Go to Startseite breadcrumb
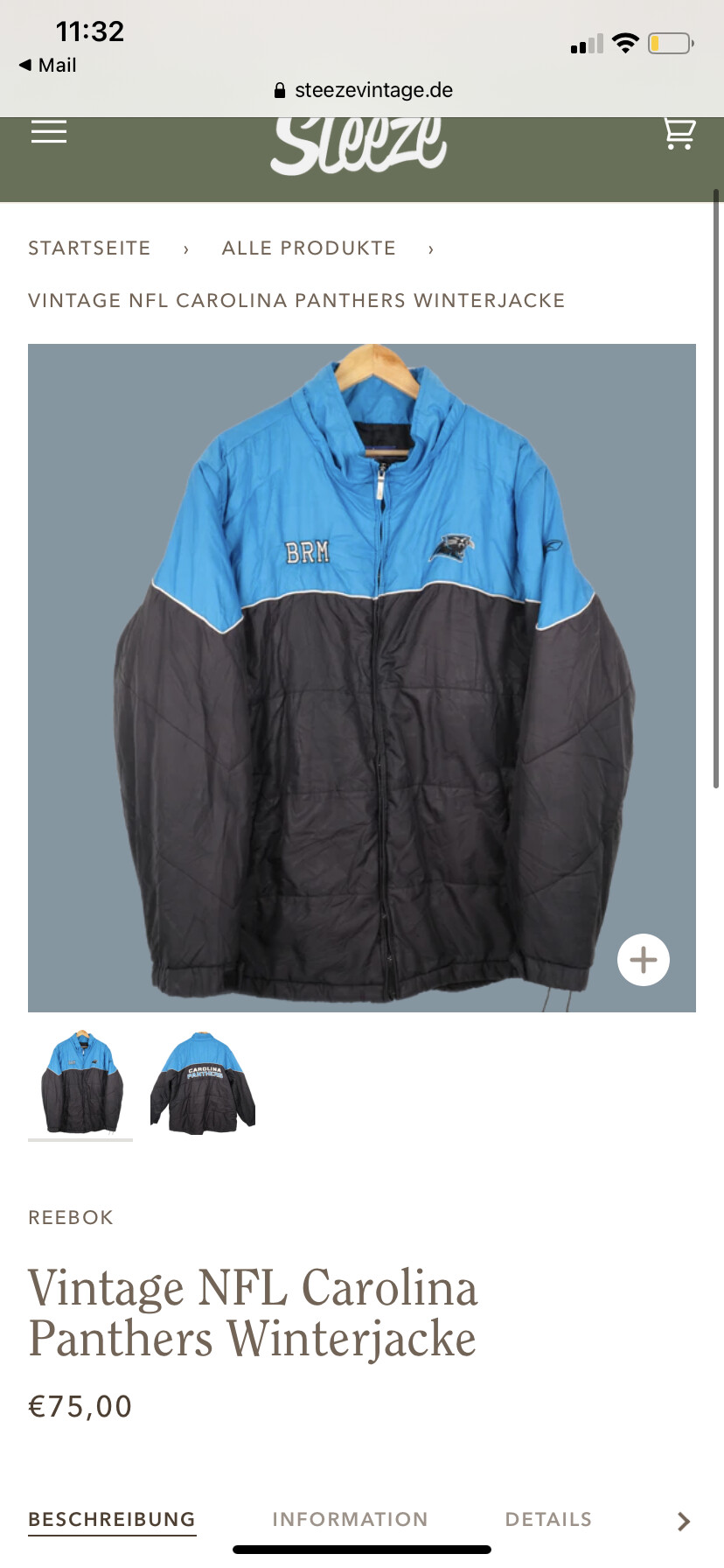This screenshot has width=724, height=1568. 89,248
